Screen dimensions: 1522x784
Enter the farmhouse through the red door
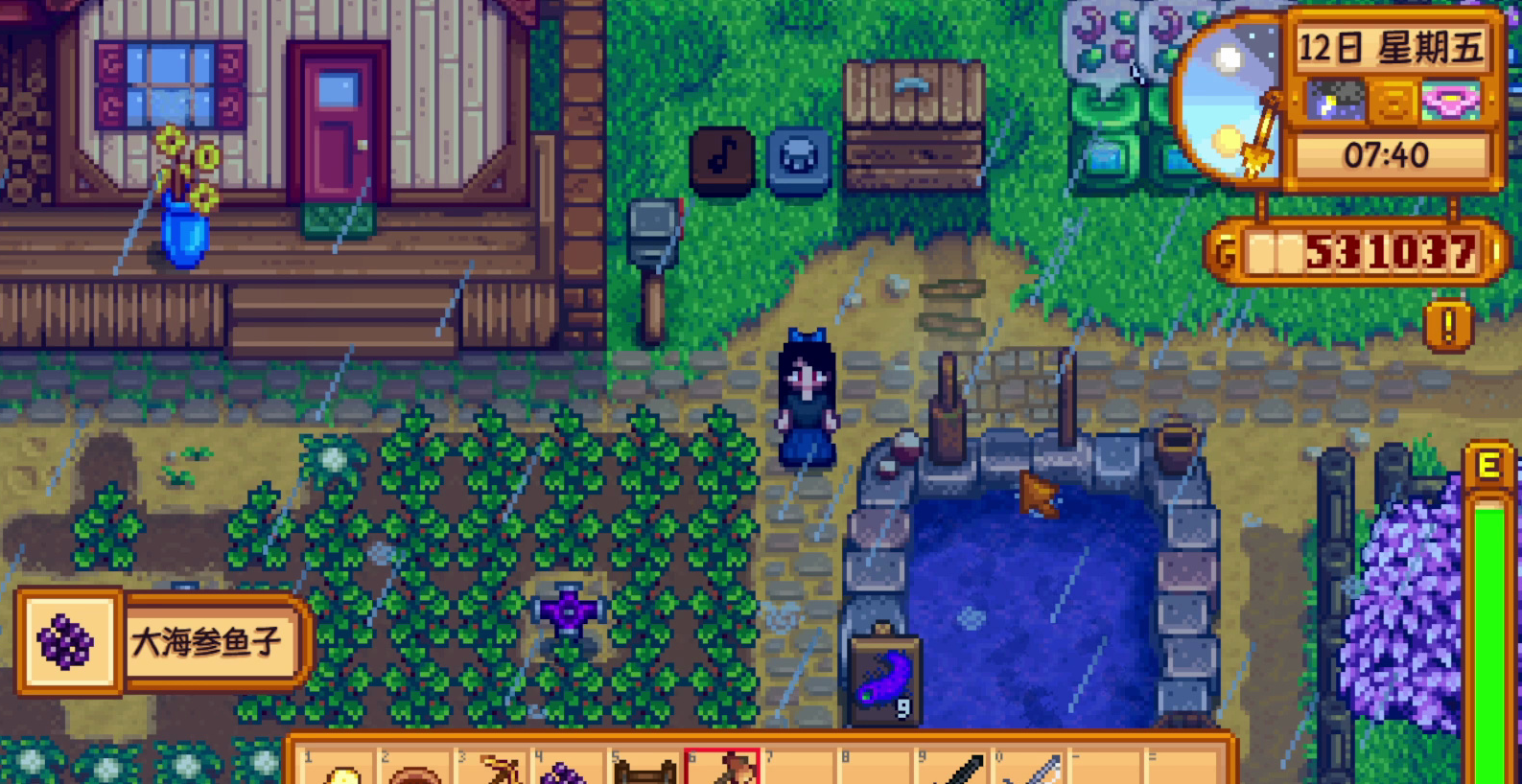pos(337,134)
